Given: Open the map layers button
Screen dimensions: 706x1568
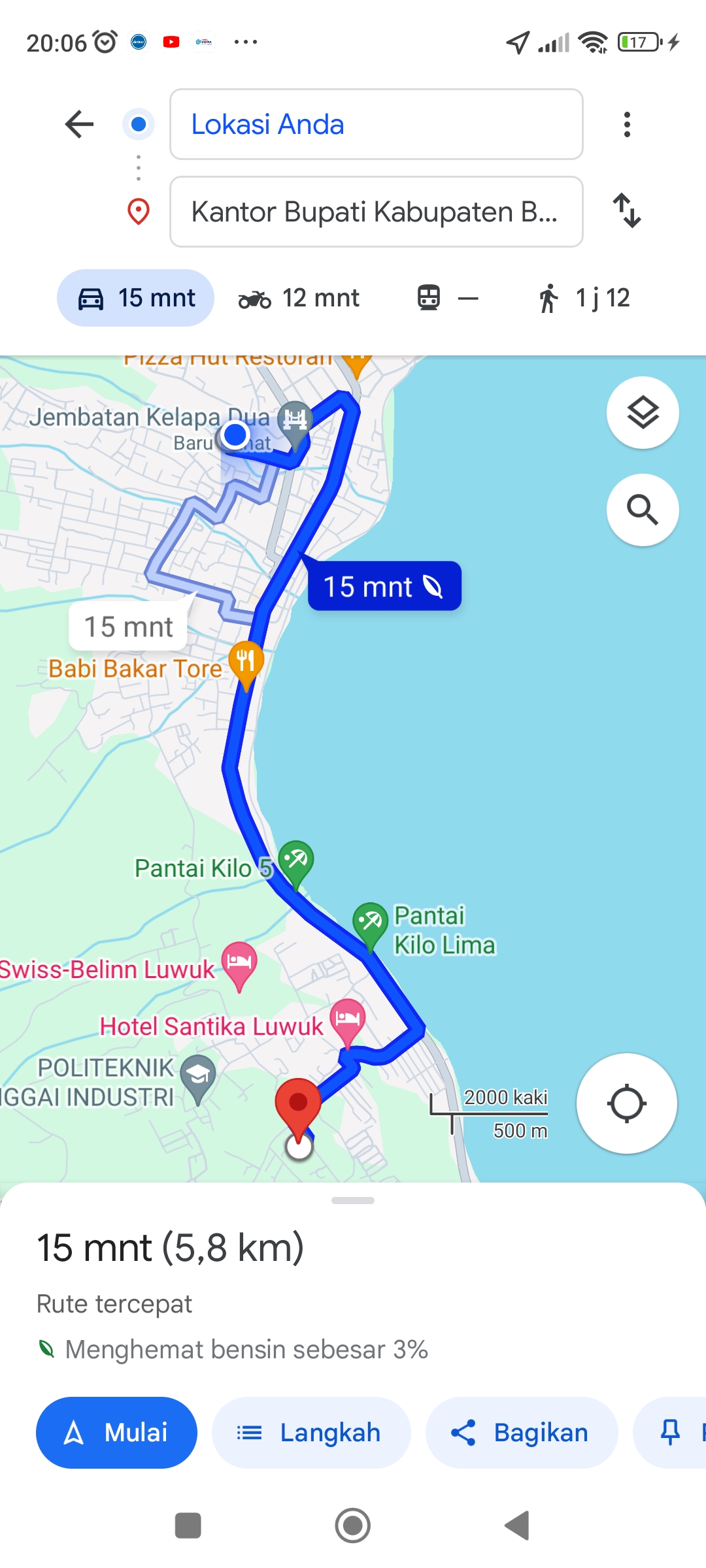Looking at the screenshot, I should pos(643,413).
